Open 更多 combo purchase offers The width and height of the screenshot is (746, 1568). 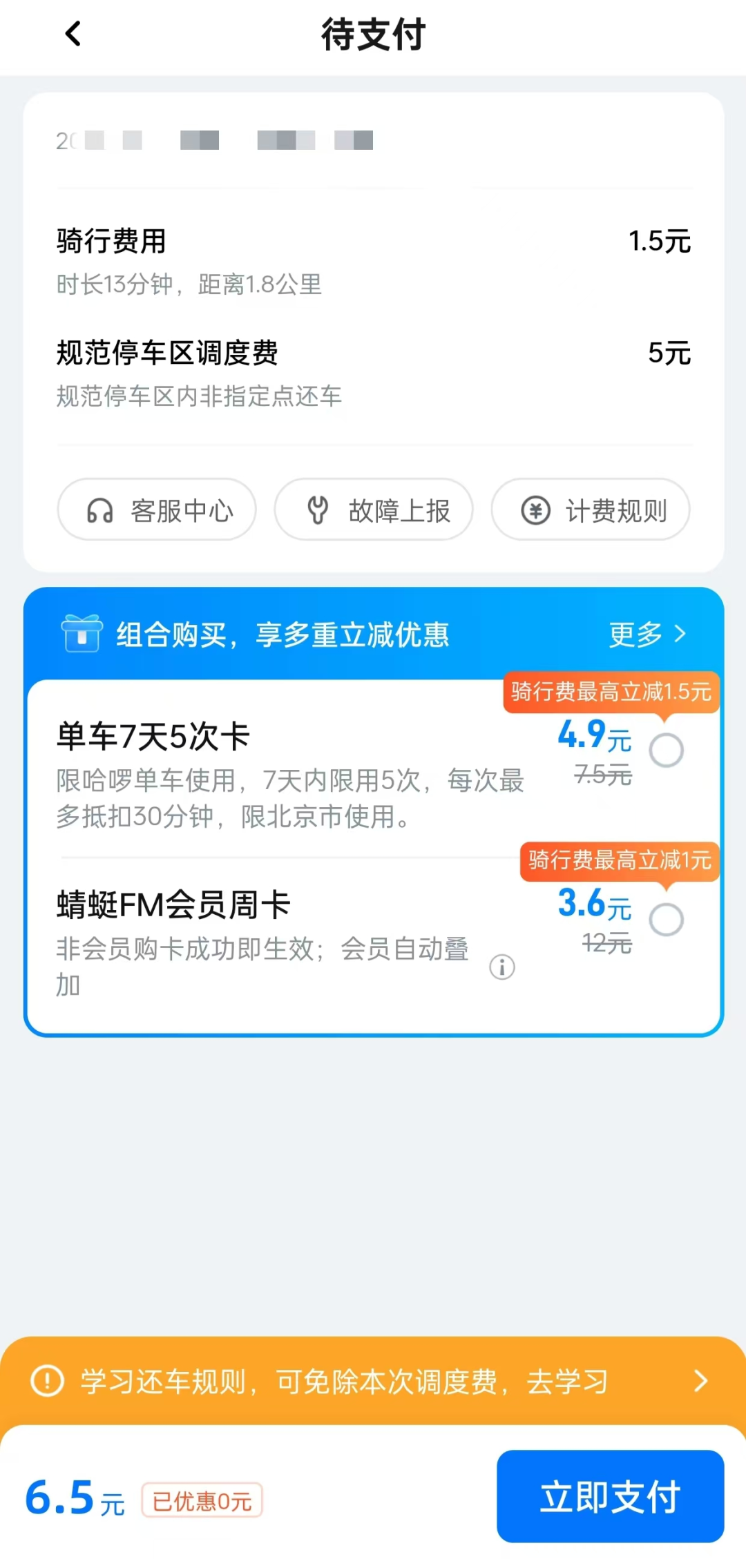pos(647,635)
